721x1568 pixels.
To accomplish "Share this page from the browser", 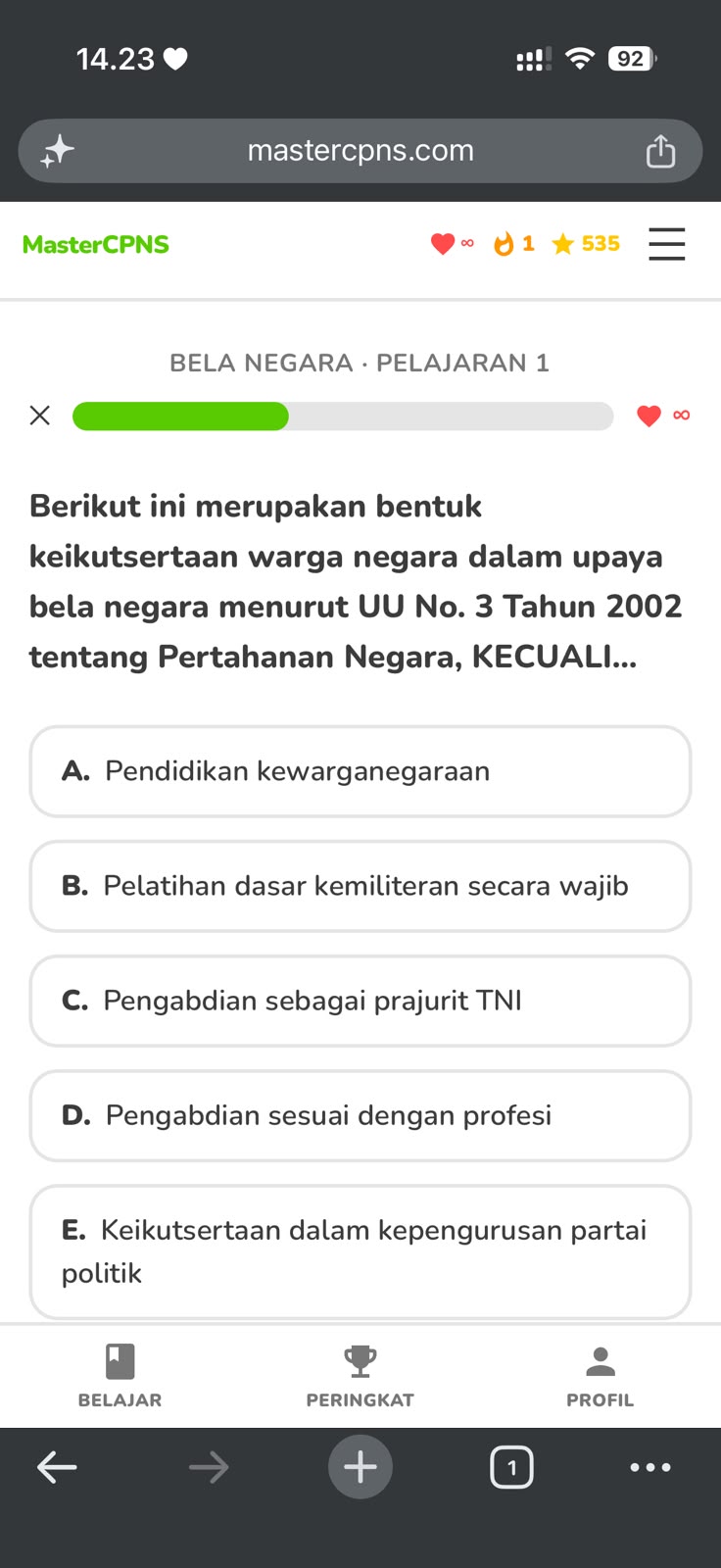I will pyautogui.click(x=660, y=151).
